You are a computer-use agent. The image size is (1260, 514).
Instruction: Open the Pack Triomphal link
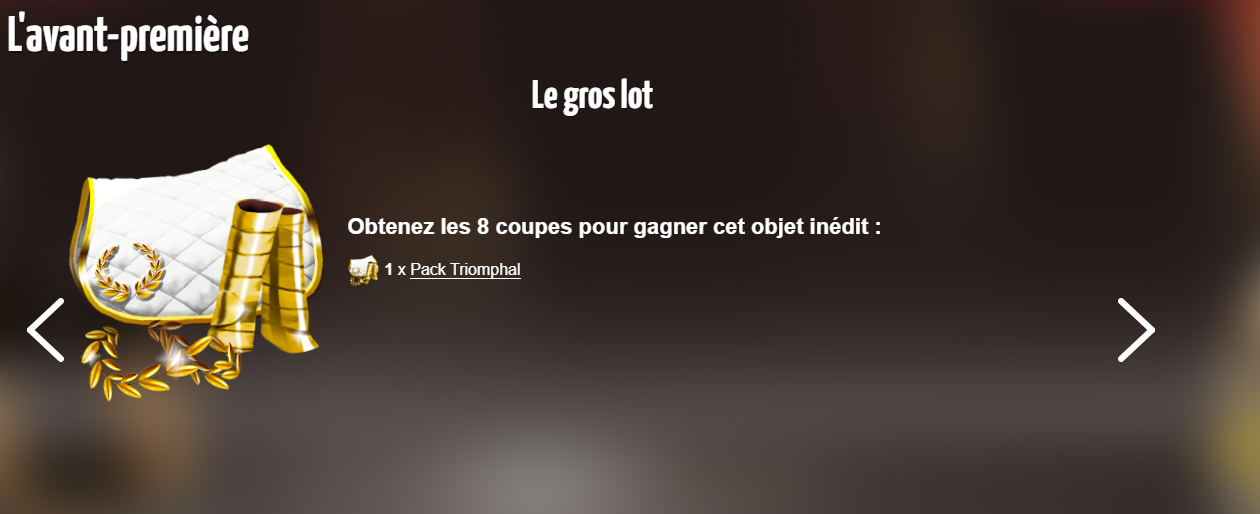tap(465, 270)
